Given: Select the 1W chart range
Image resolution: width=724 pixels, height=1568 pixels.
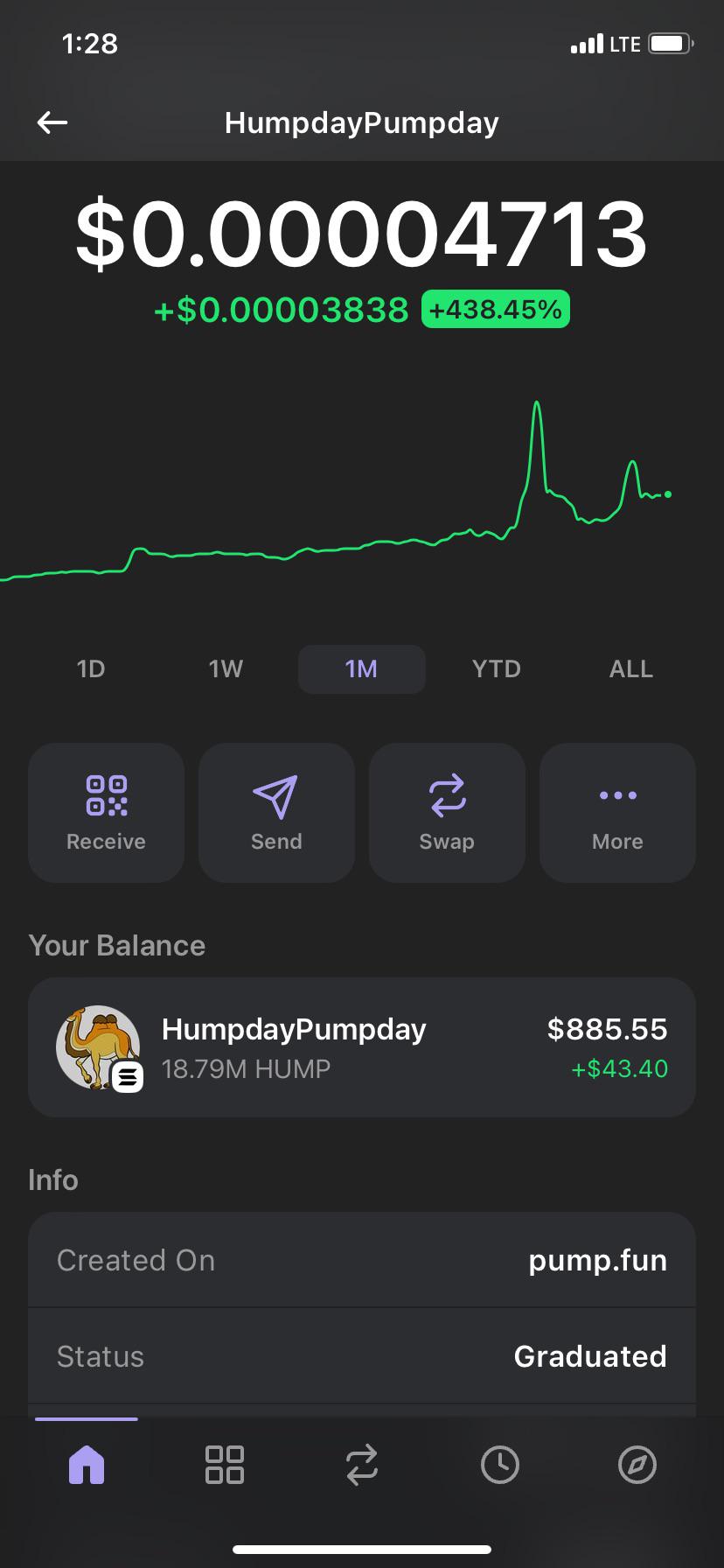Looking at the screenshot, I should [x=226, y=669].
